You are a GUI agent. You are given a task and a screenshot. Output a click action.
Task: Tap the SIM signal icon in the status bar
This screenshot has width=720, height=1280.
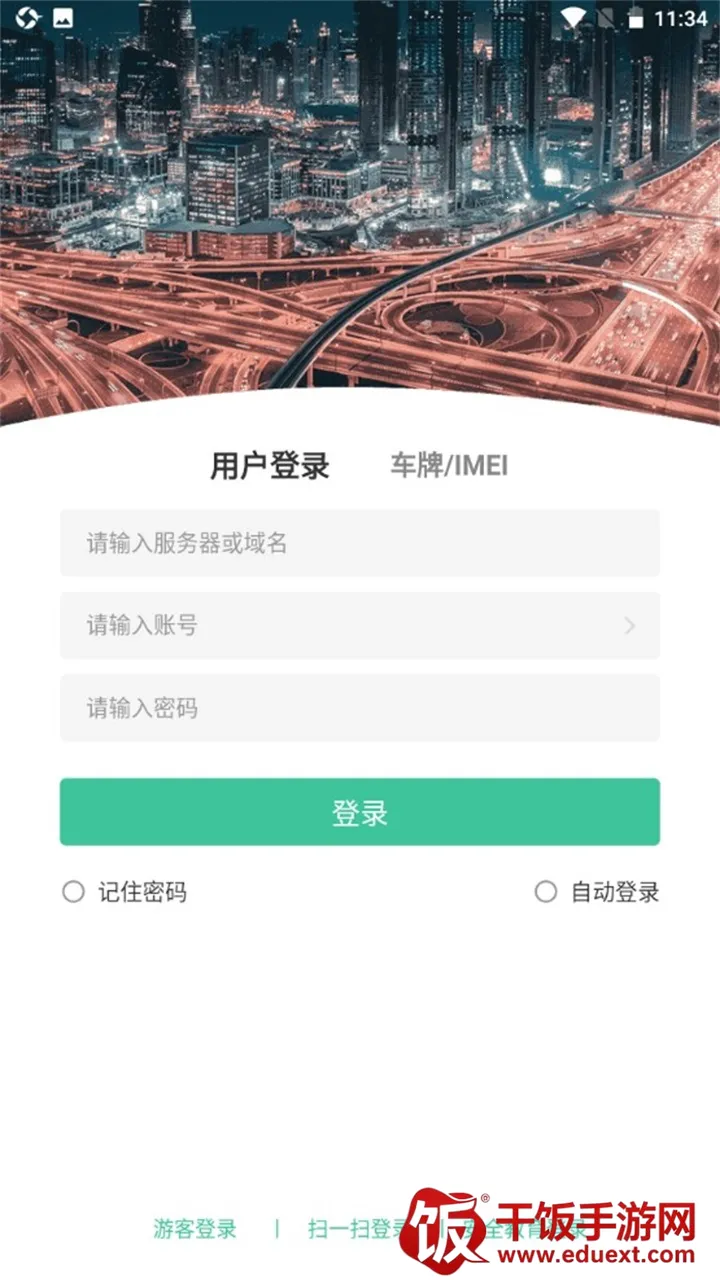pyautogui.click(x=606, y=17)
